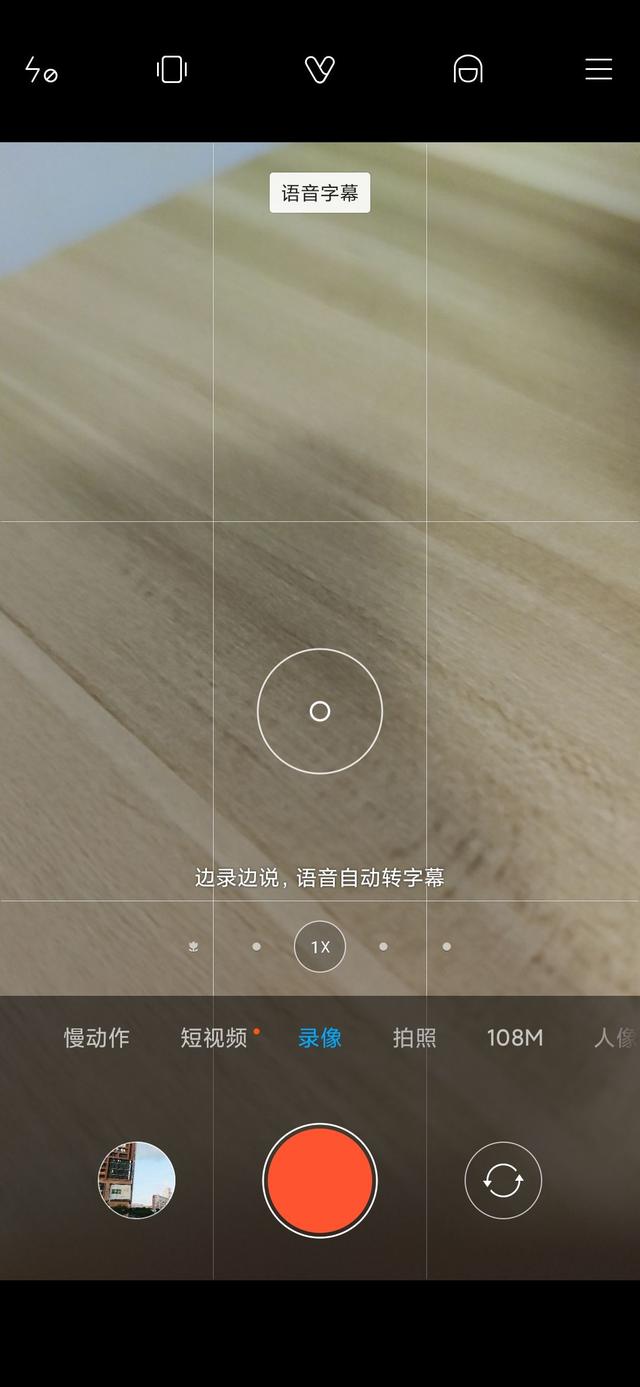Select the 录像 video mode

pyautogui.click(x=320, y=1038)
